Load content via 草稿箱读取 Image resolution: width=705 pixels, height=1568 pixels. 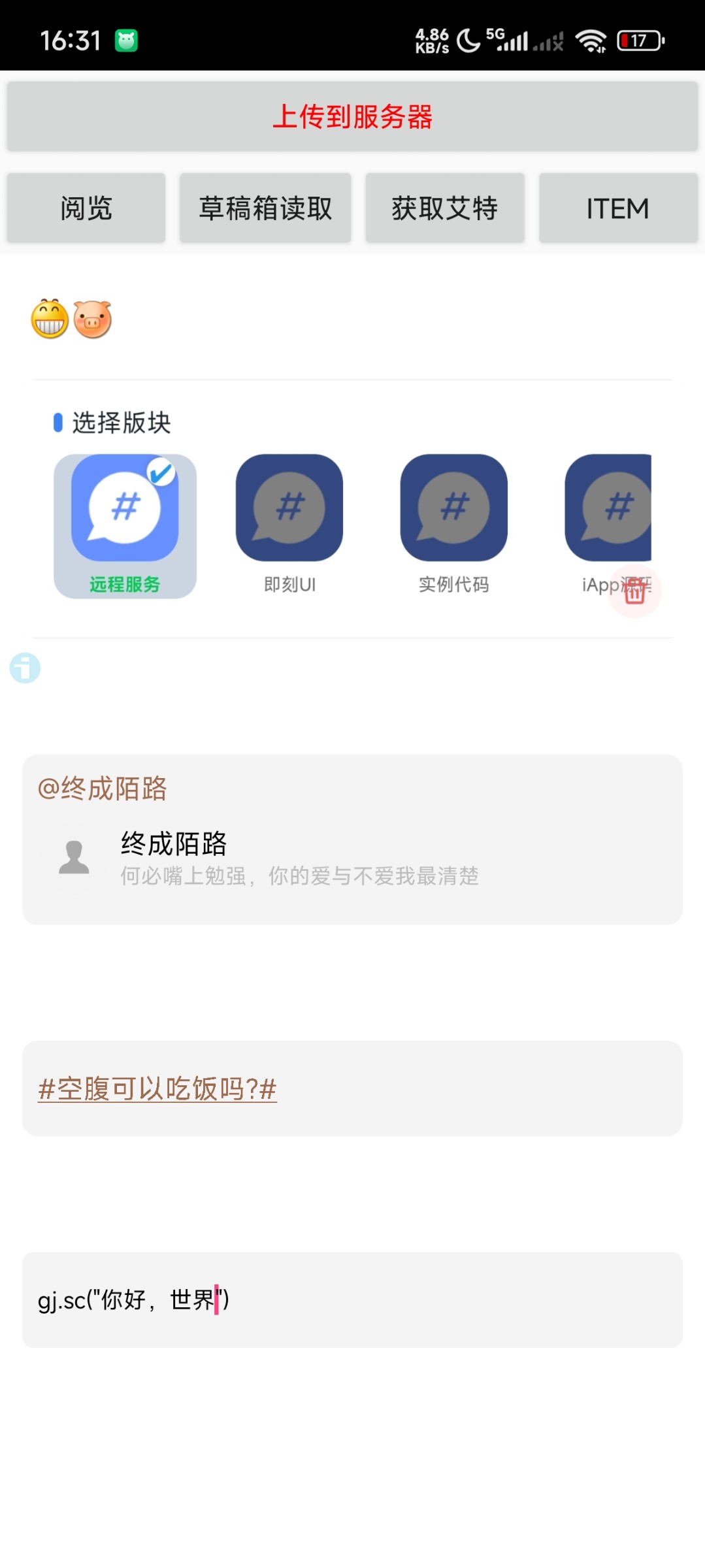(x=265, y=208)
